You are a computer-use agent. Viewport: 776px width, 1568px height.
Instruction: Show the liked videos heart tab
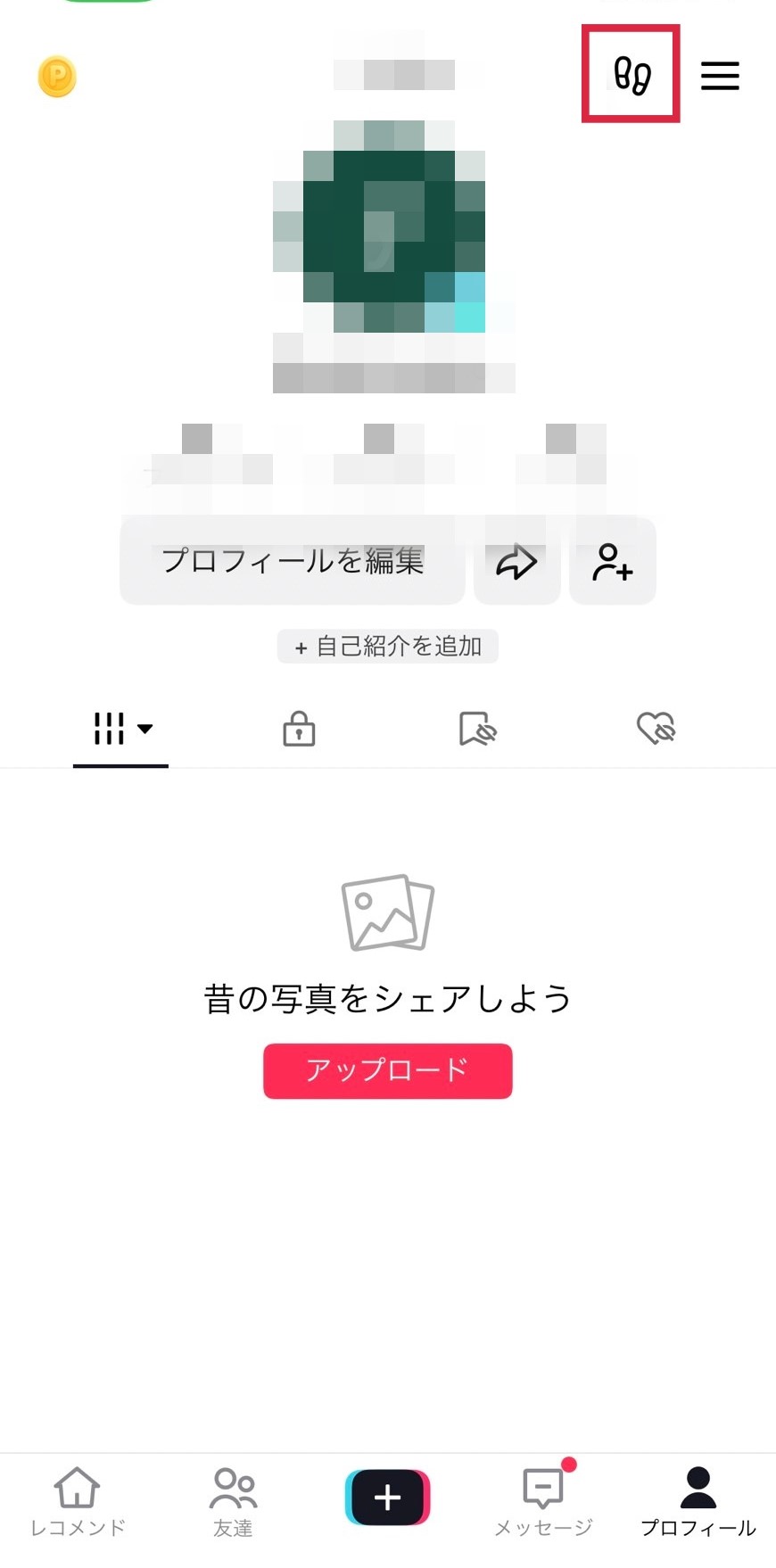(x=656, y=729)
